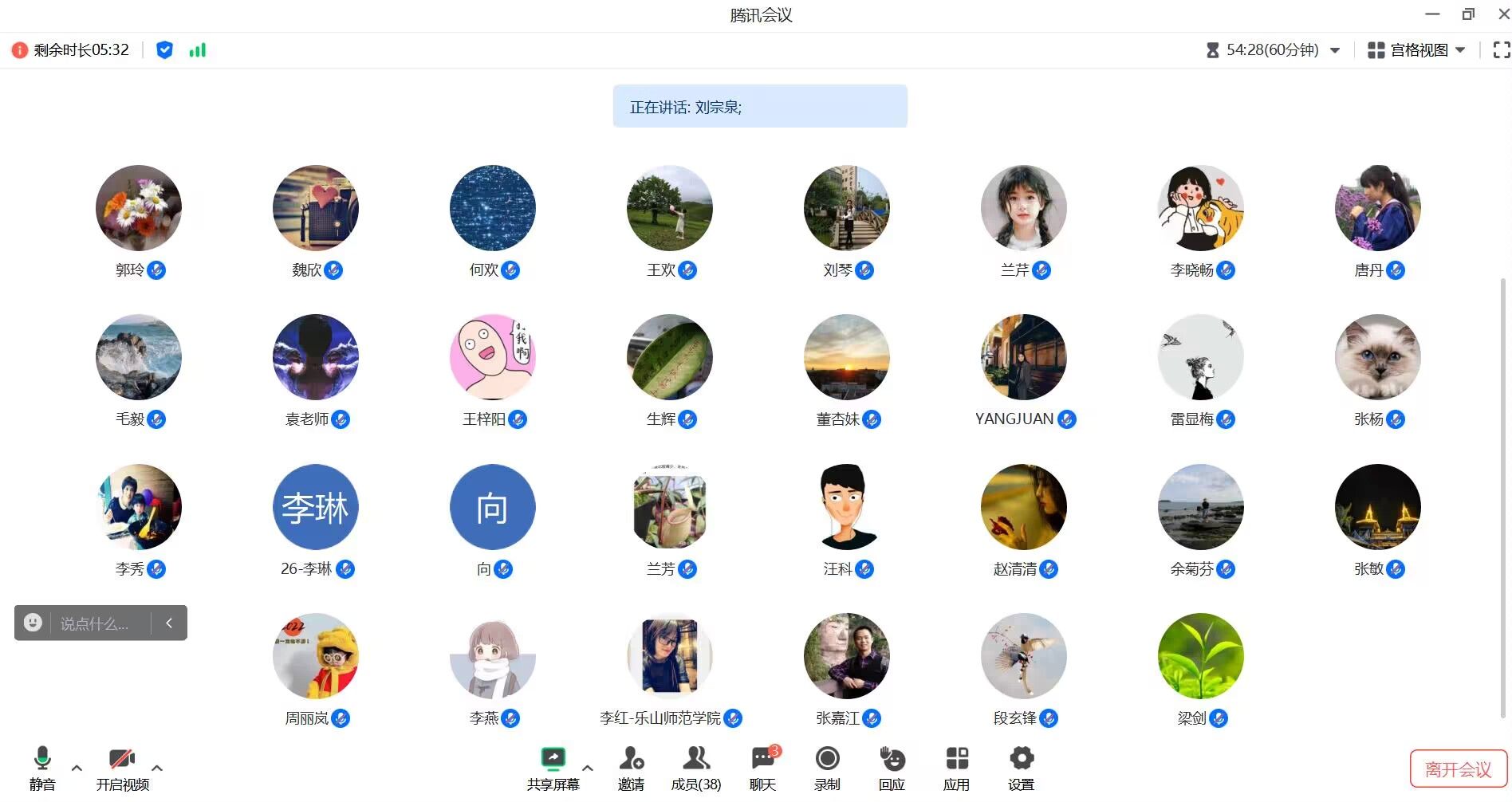Open the 成员(38) members list

pyautogui.click(x=695, y=768)
